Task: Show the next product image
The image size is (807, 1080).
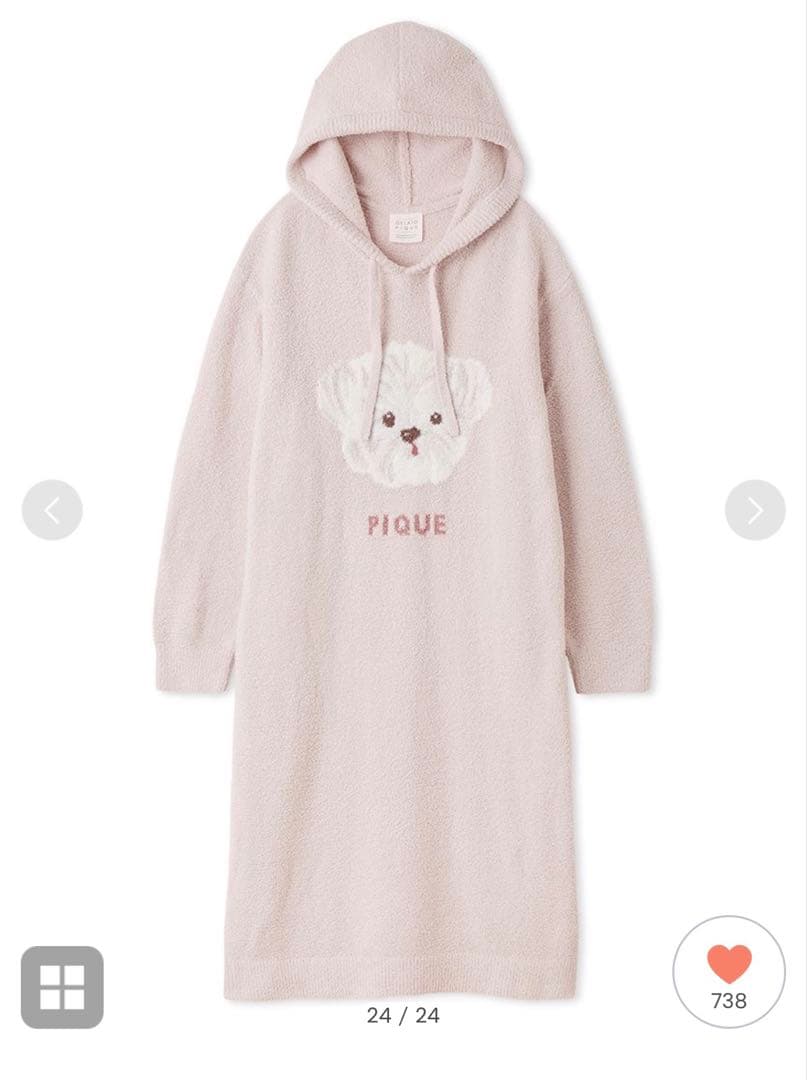Action: pyautogui.click(x=755, y=510)
